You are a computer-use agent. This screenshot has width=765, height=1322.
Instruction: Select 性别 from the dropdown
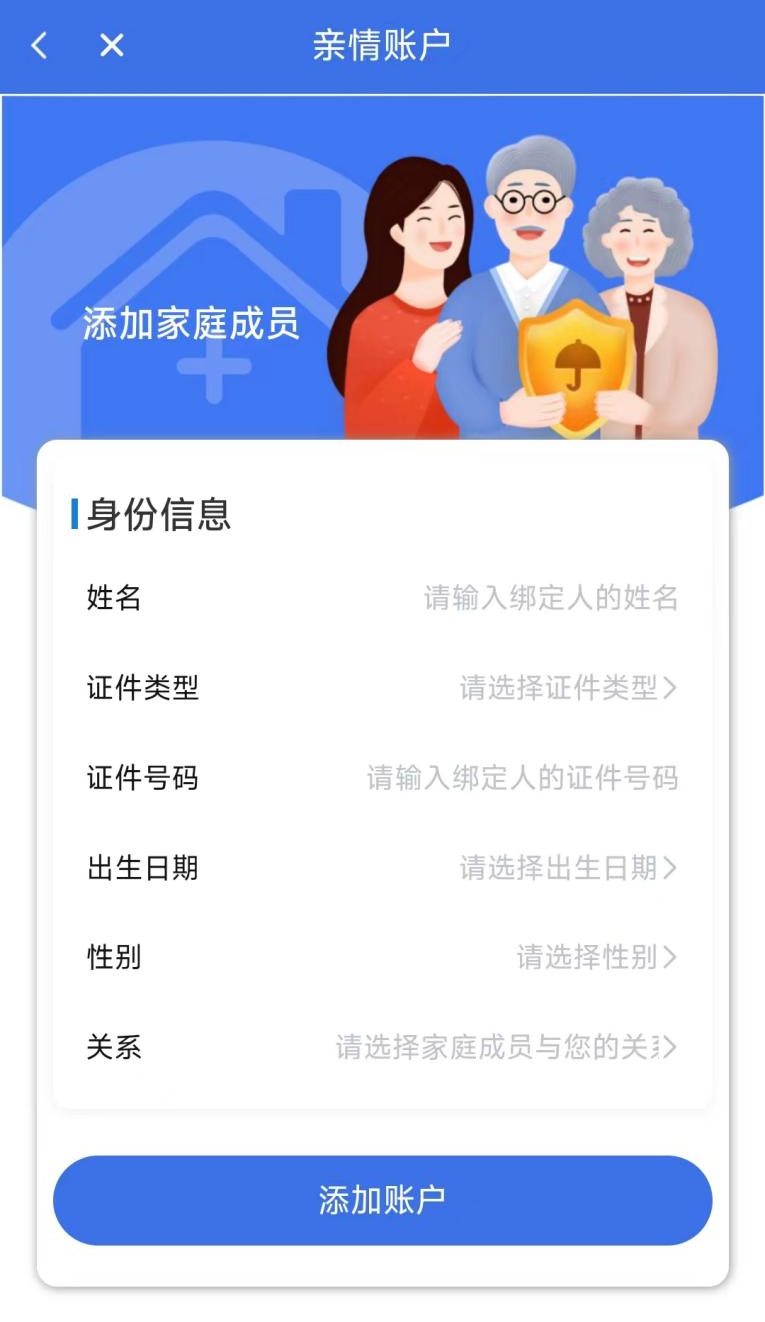595,957
